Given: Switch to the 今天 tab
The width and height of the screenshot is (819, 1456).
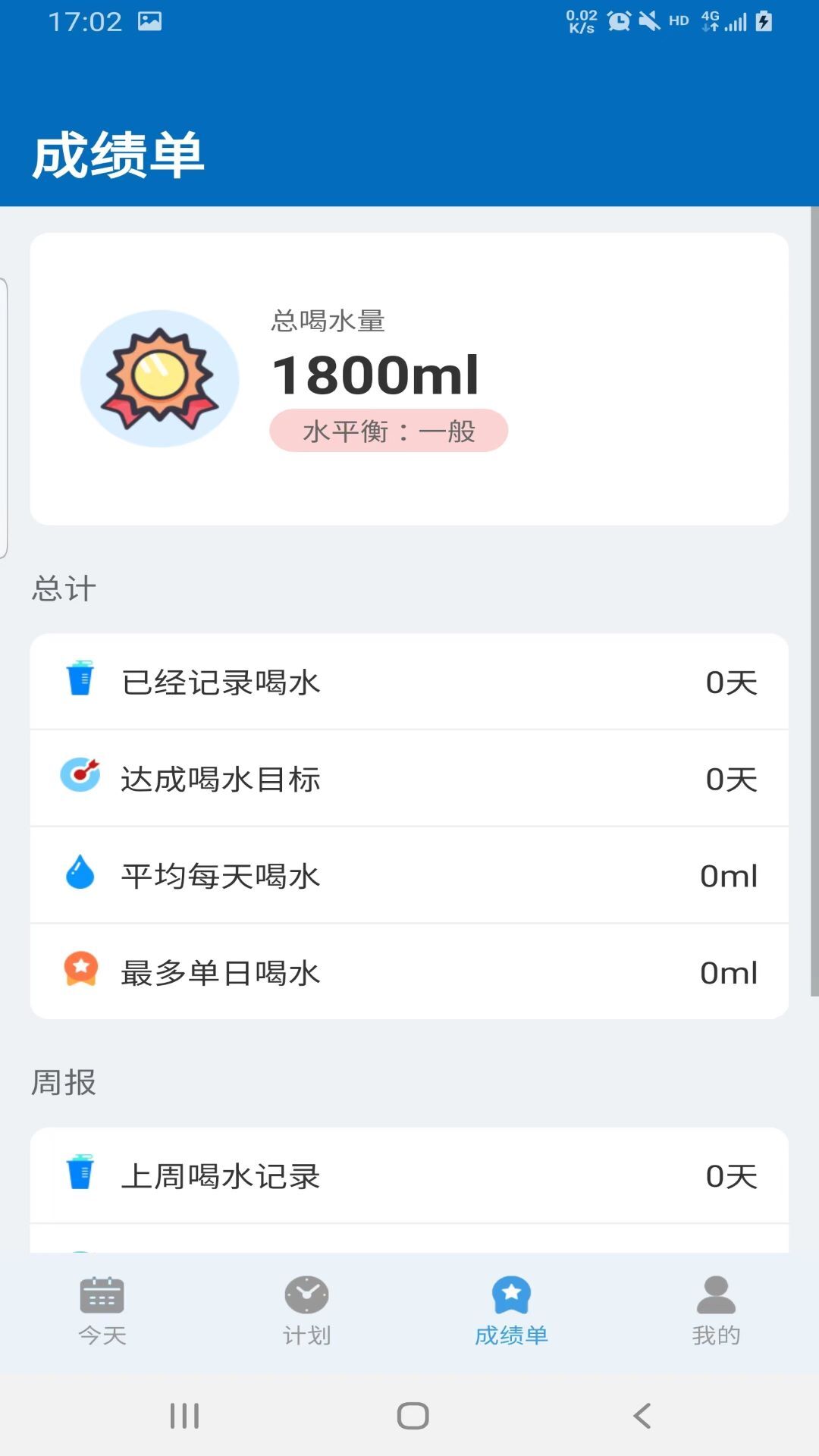Looking at the screenshot, I should 101,1316.
